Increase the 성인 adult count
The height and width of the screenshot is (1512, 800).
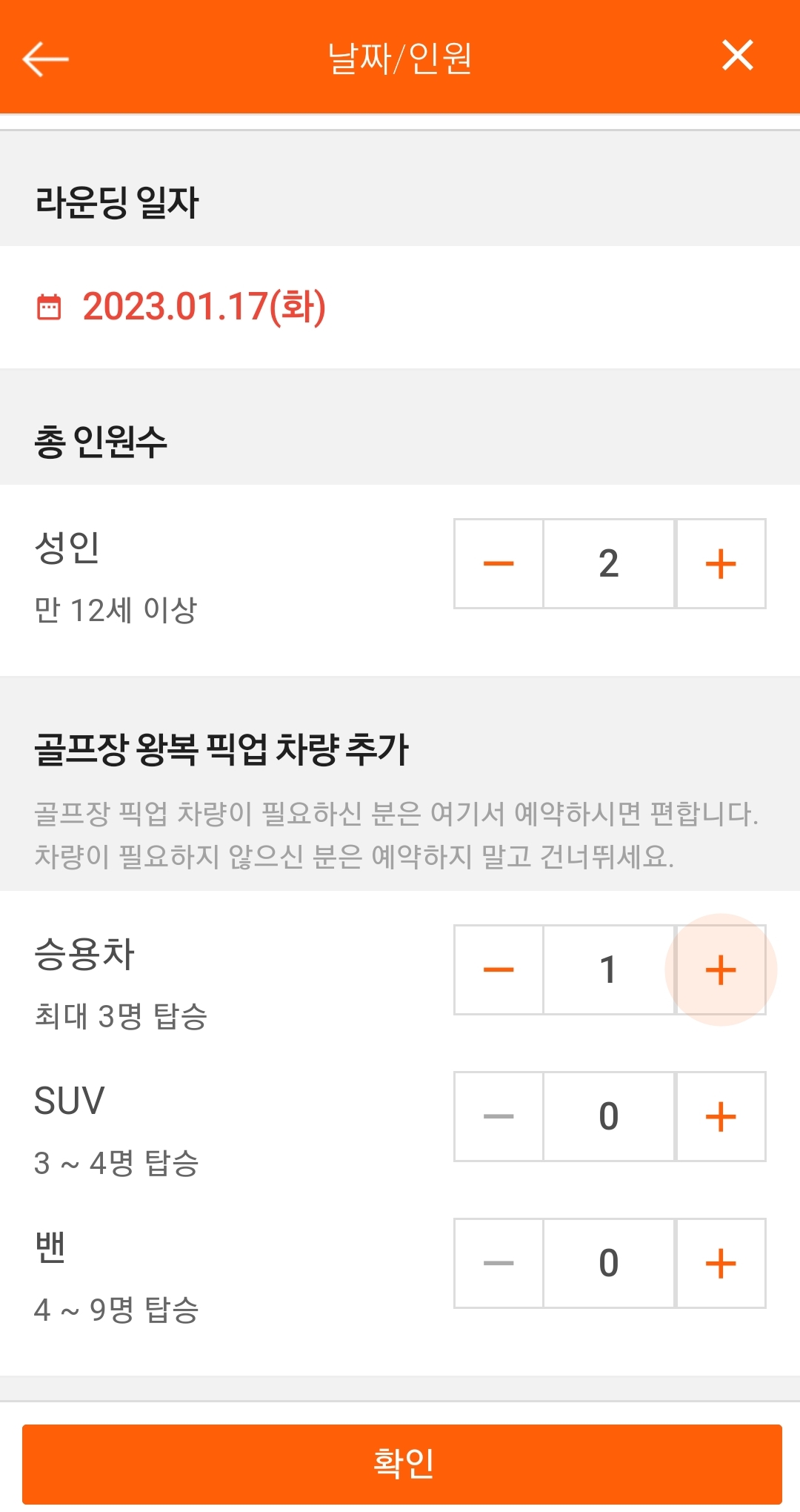pyautogui.click(x=721, y=564)
